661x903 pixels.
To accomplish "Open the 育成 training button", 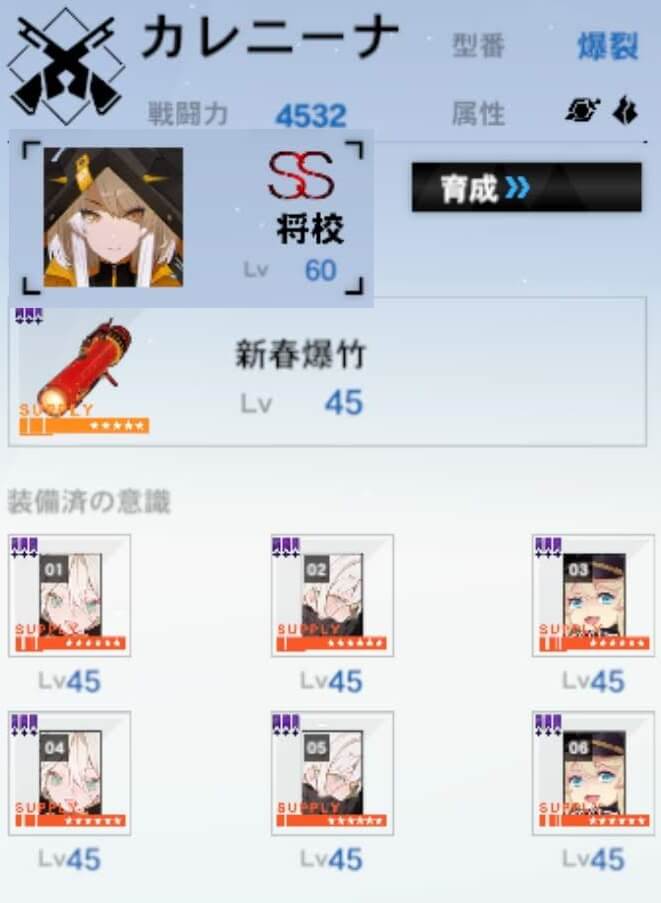I will pyautogui.click(x=526, y=187).
